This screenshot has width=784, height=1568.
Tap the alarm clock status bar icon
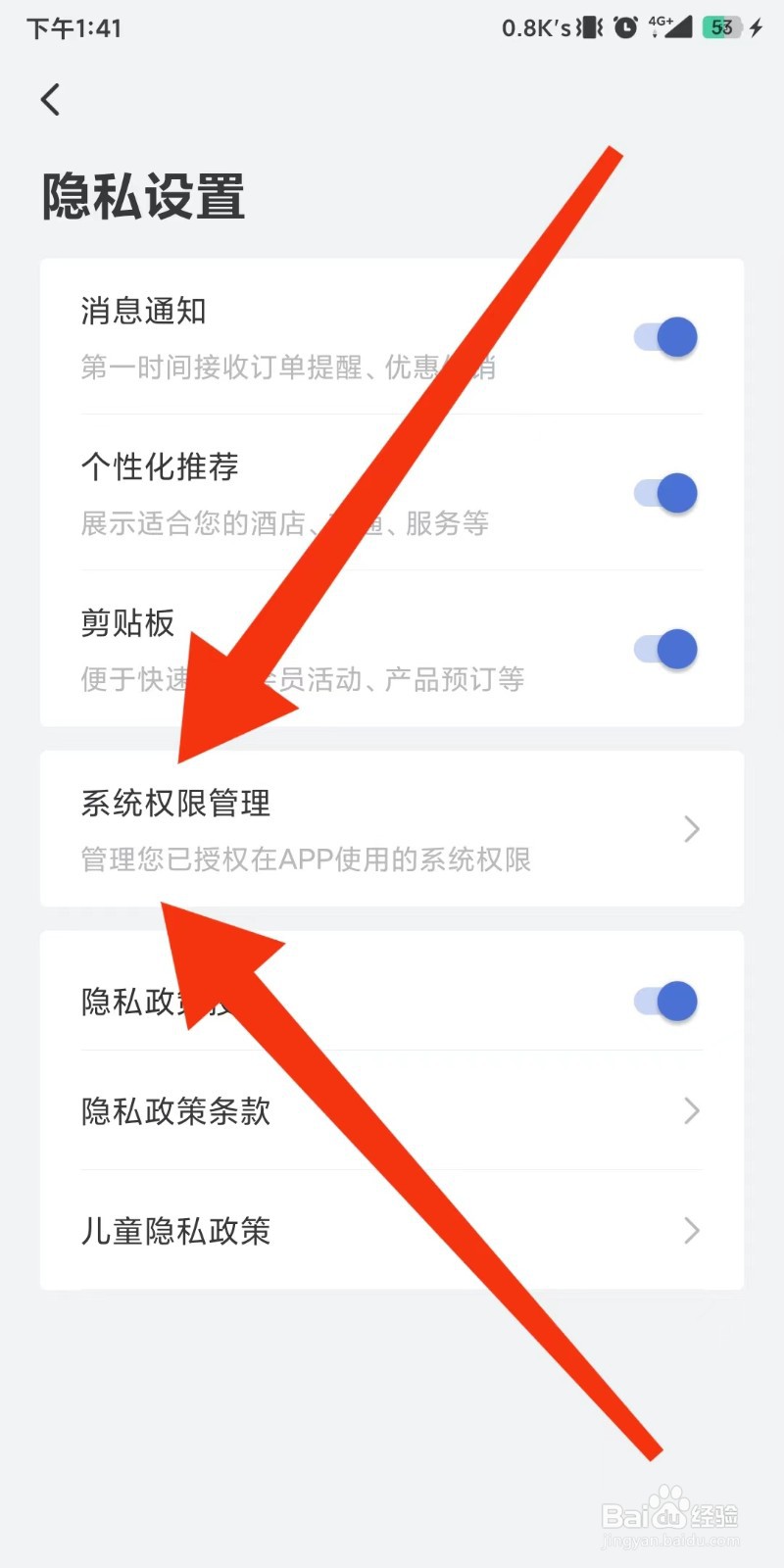click(627, 28)
